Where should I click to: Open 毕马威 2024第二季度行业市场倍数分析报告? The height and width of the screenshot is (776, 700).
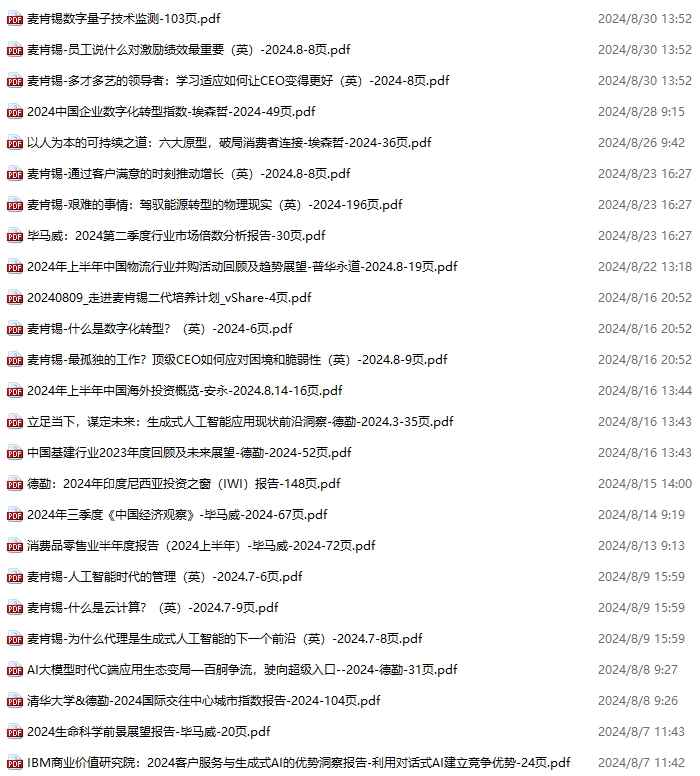[176, 235]
